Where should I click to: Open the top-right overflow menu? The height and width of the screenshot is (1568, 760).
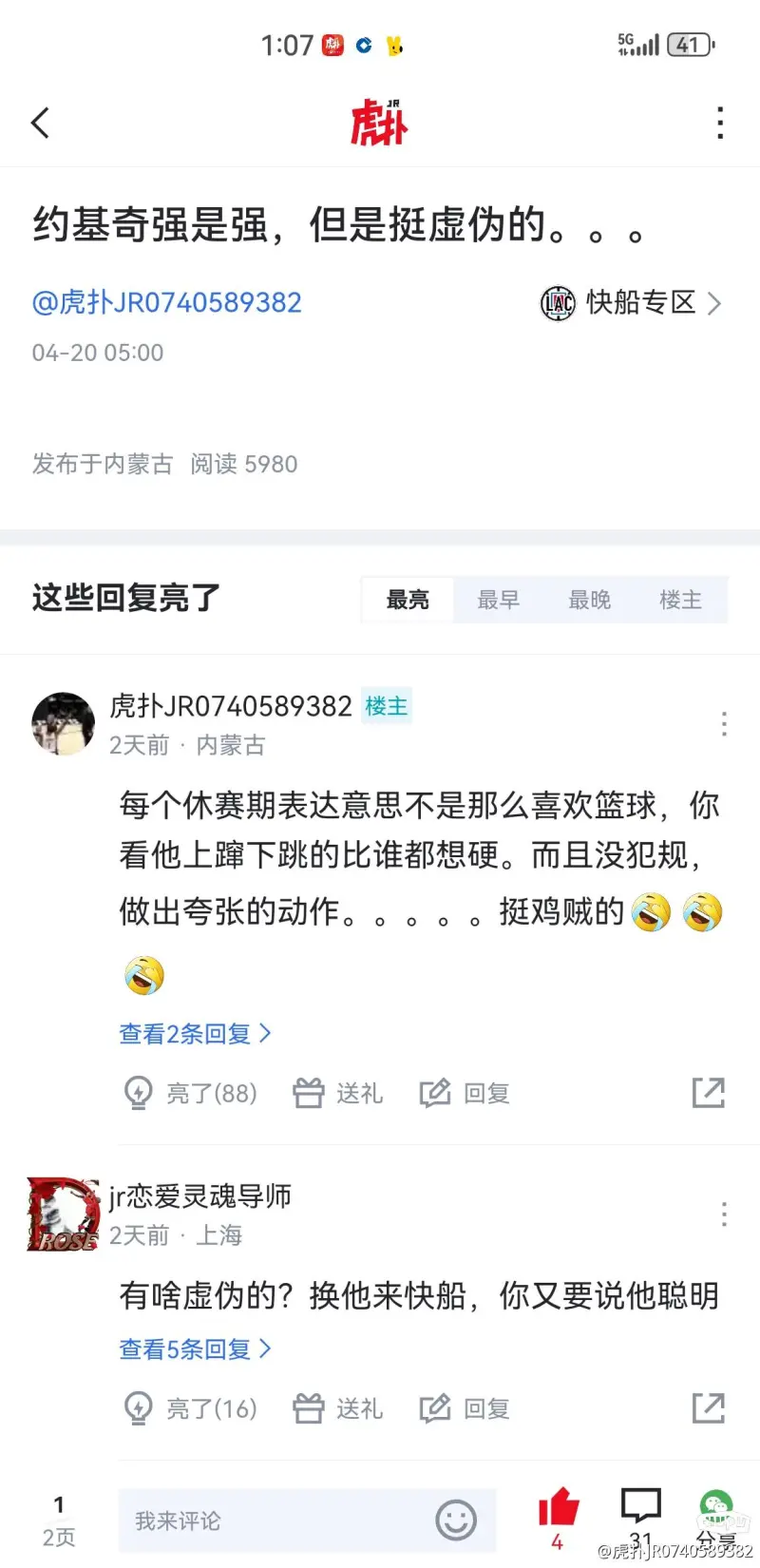tap(720, 123)
